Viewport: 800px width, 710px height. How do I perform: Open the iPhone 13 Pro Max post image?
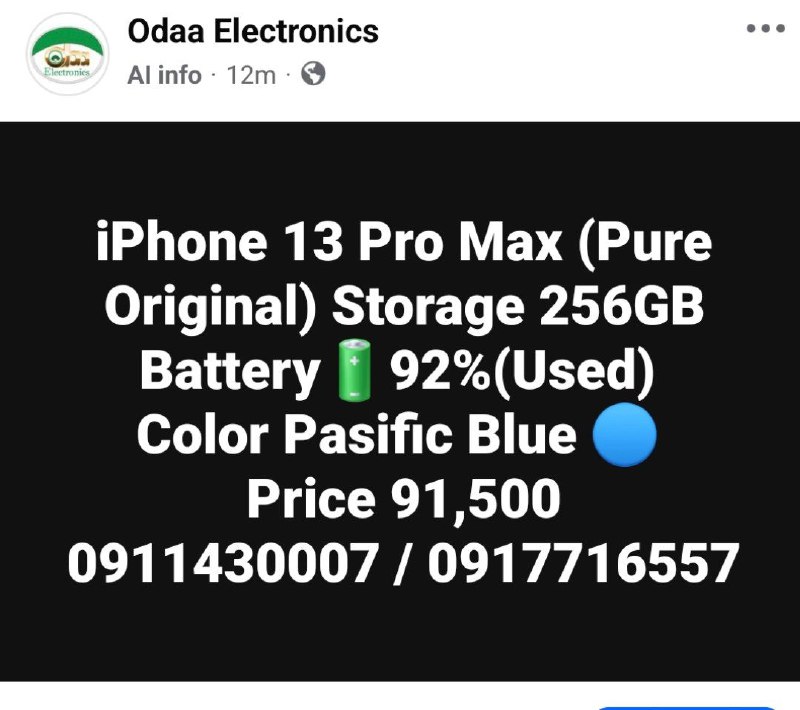click(400, 400)
